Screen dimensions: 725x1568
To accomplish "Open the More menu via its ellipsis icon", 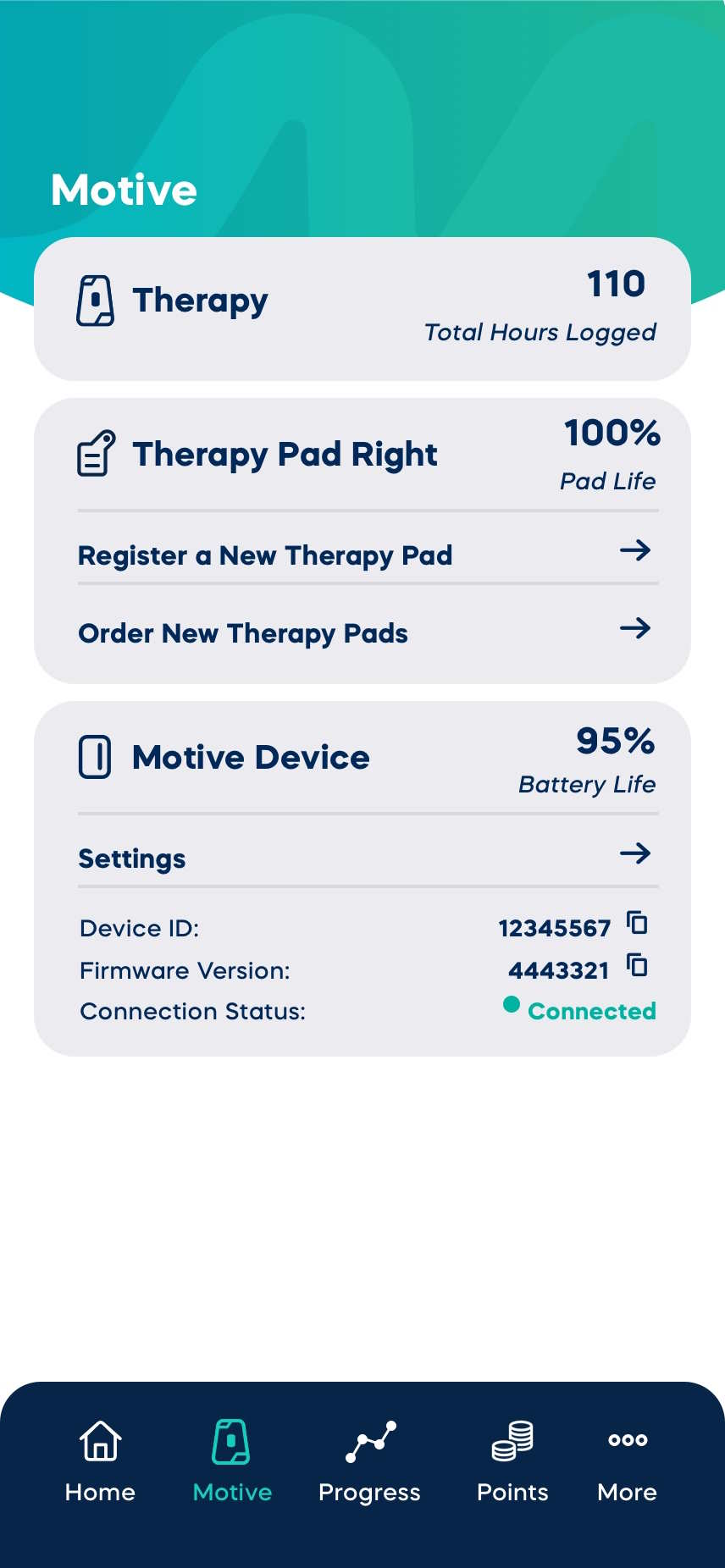I will (x=627, y=1438).
